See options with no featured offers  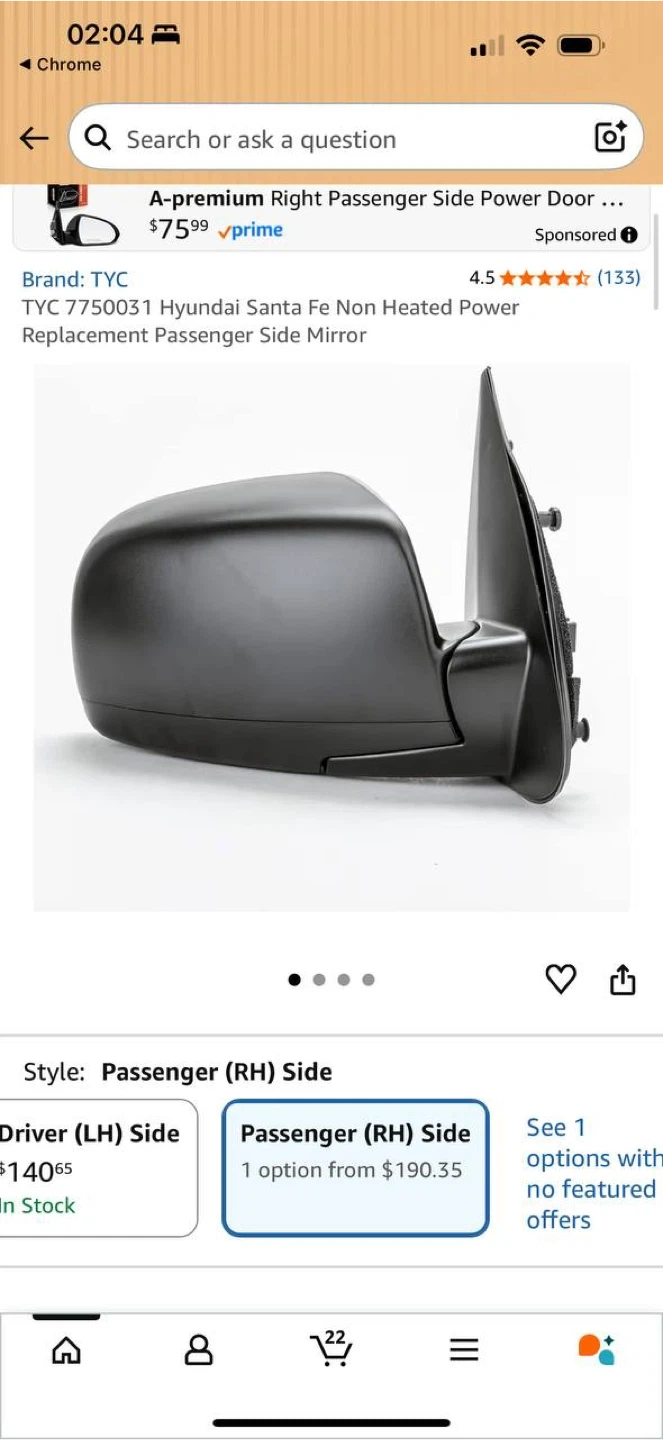(x=590, y=1174)
